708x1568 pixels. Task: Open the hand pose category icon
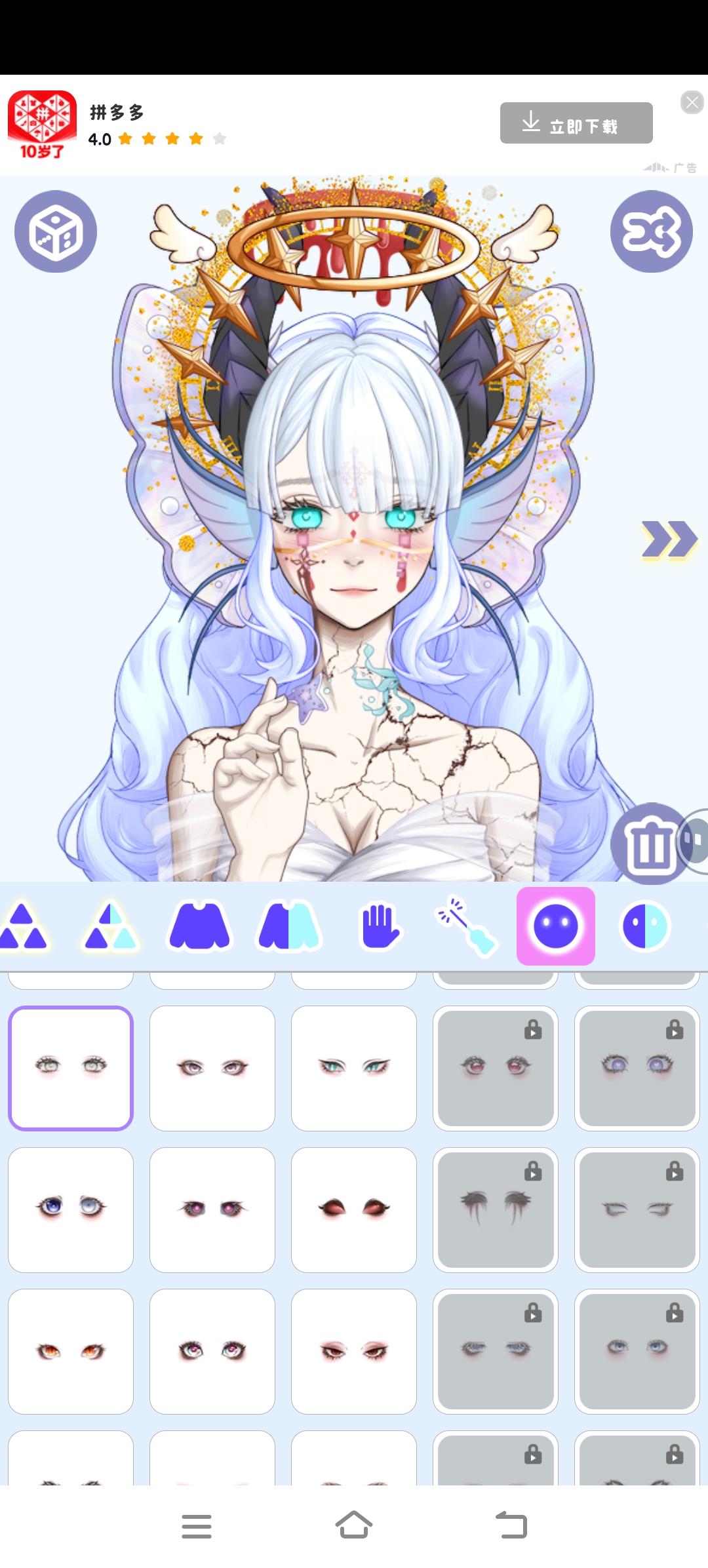point(380,926)
